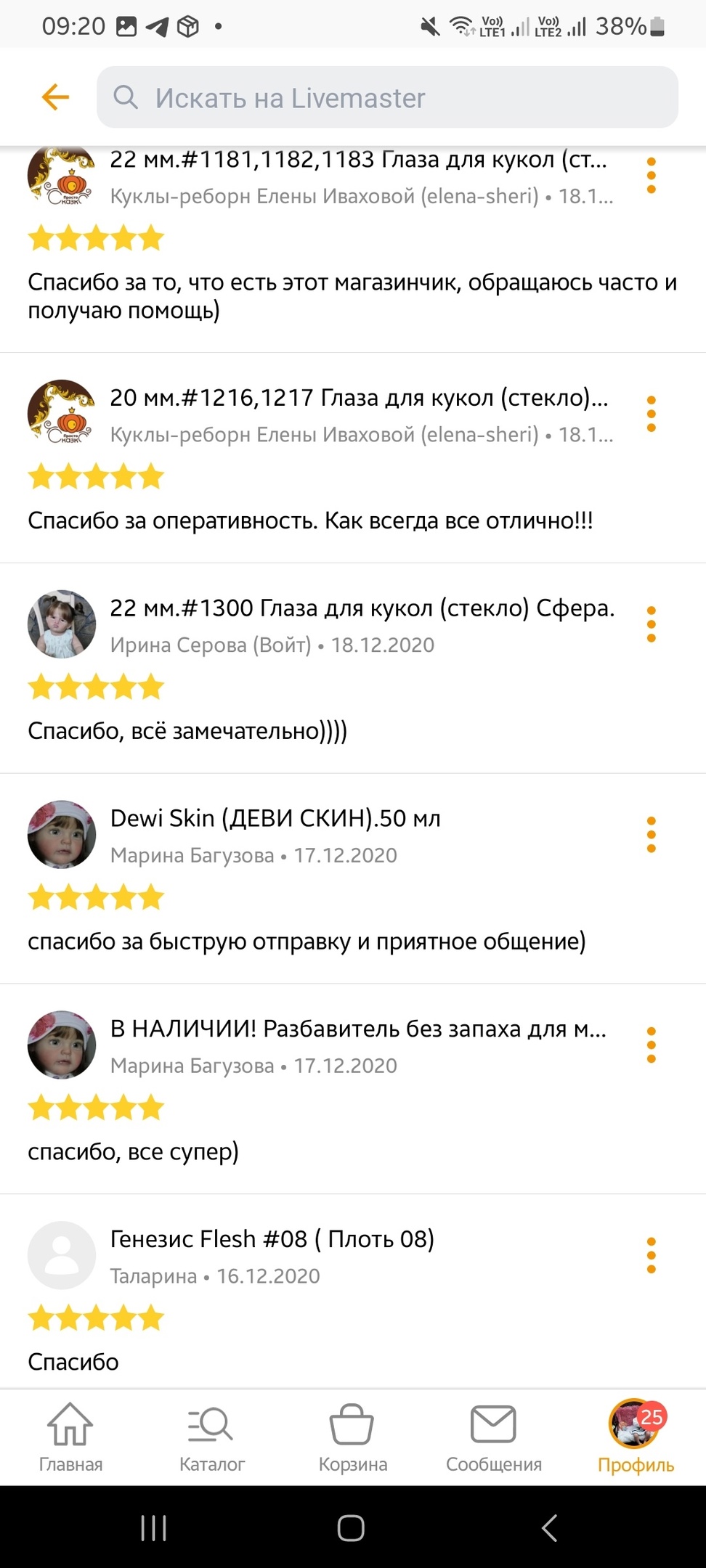Tap the Искать на Livemaster search field
The height and width of the screenshot is (1568, 706).
tap(387, 97)
